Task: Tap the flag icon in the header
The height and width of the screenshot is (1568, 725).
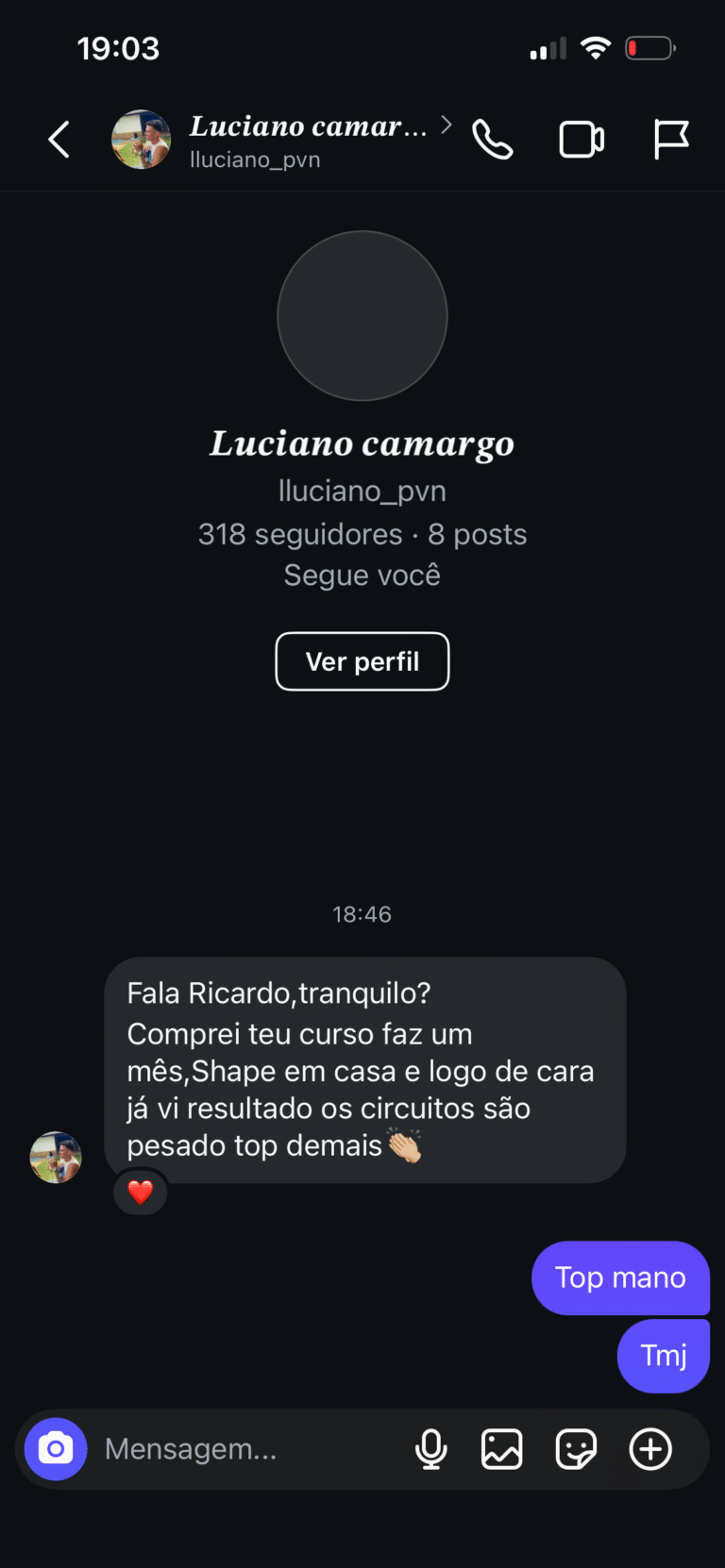Action: [671, 140]
